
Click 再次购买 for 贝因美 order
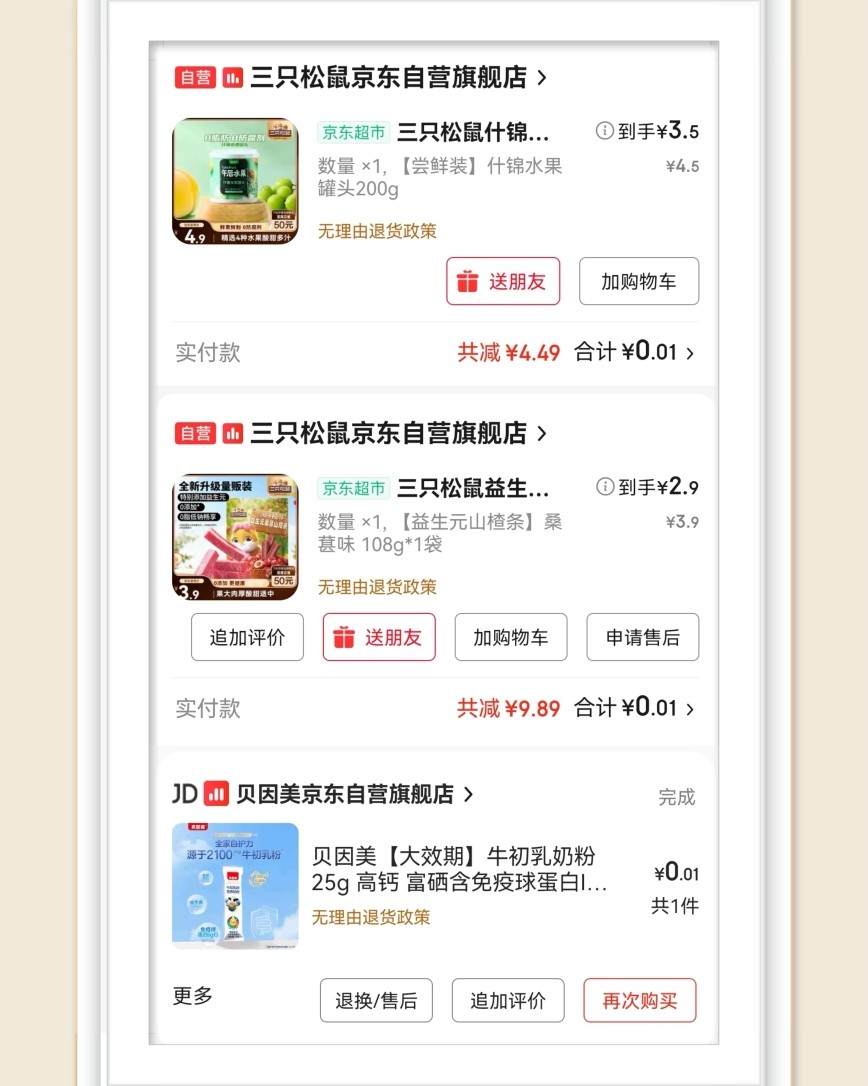point(639,1000)
